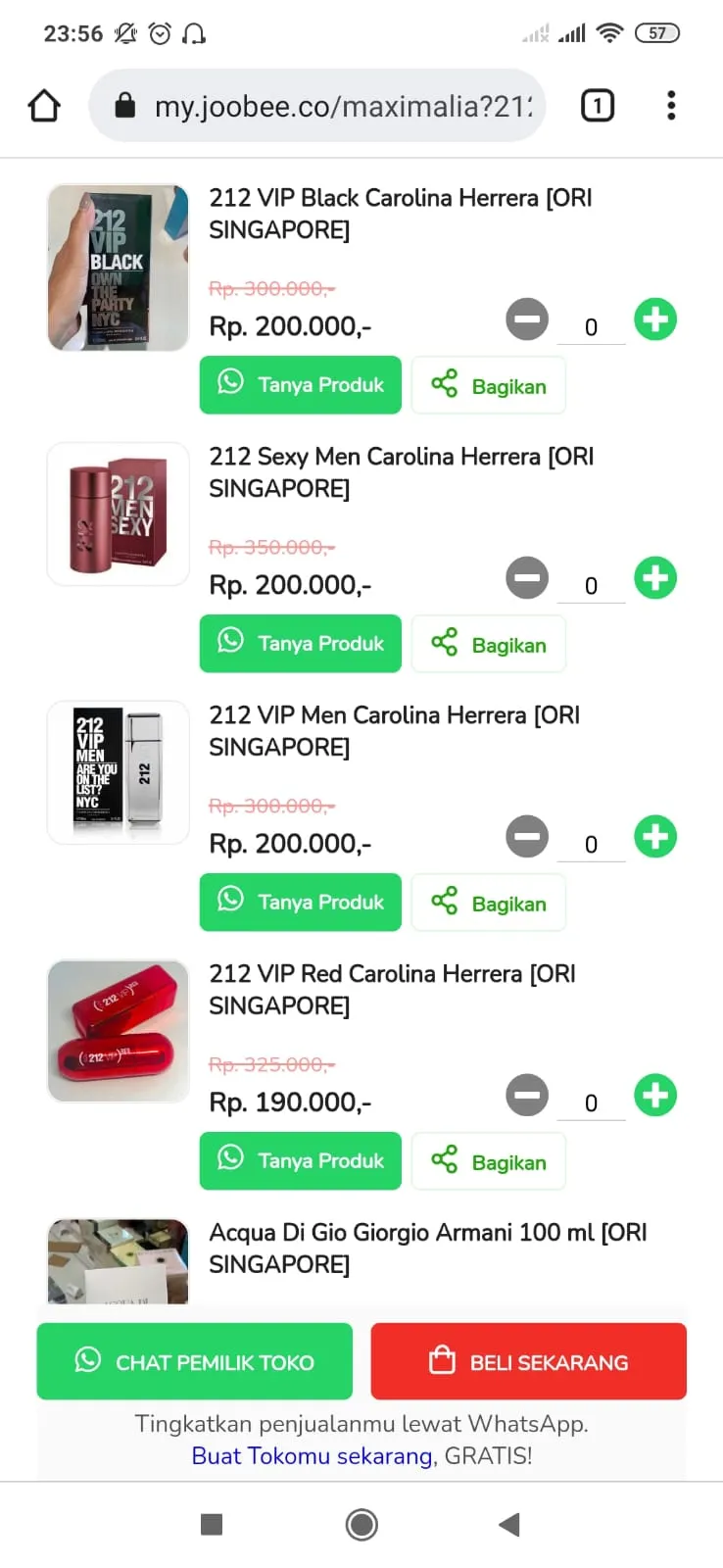
Task: Add one 212 VIP Red perfume
Action: tap(655, 1096)
